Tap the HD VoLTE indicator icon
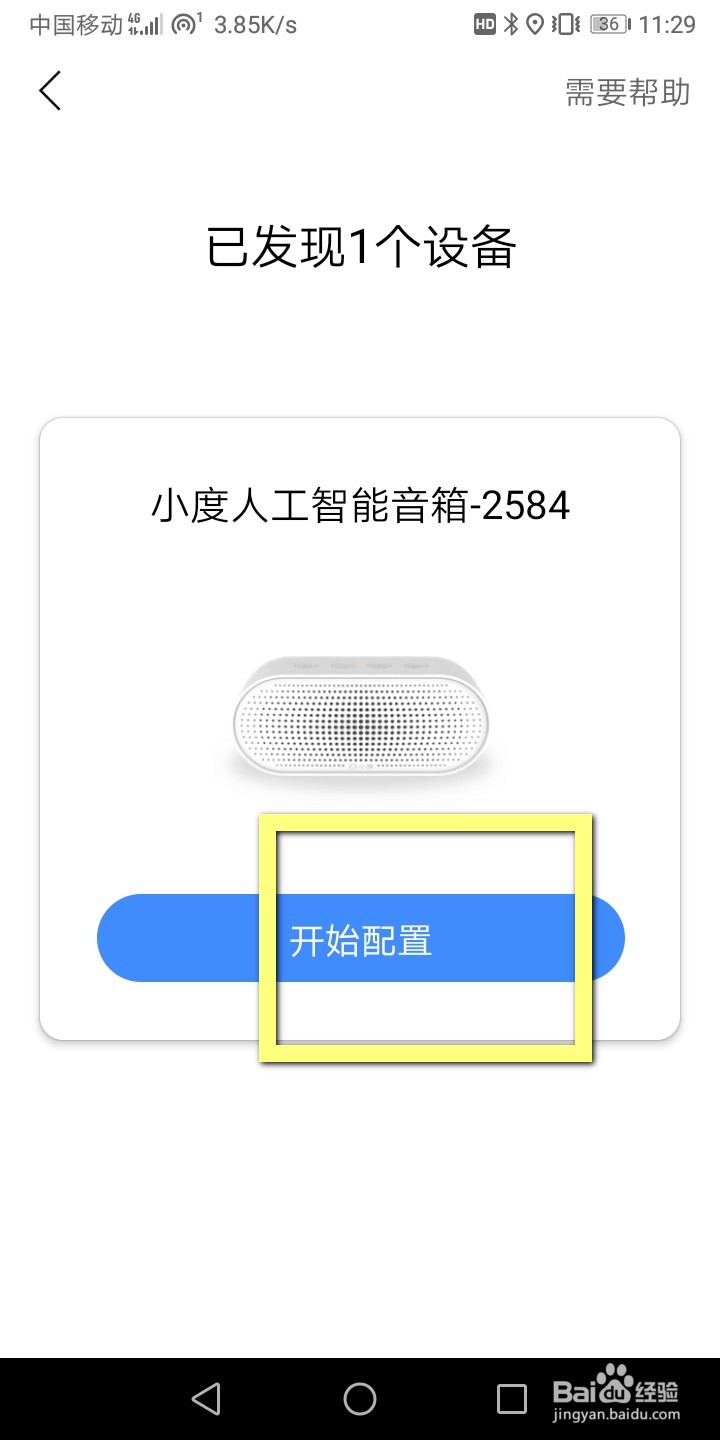 [486, 24]
